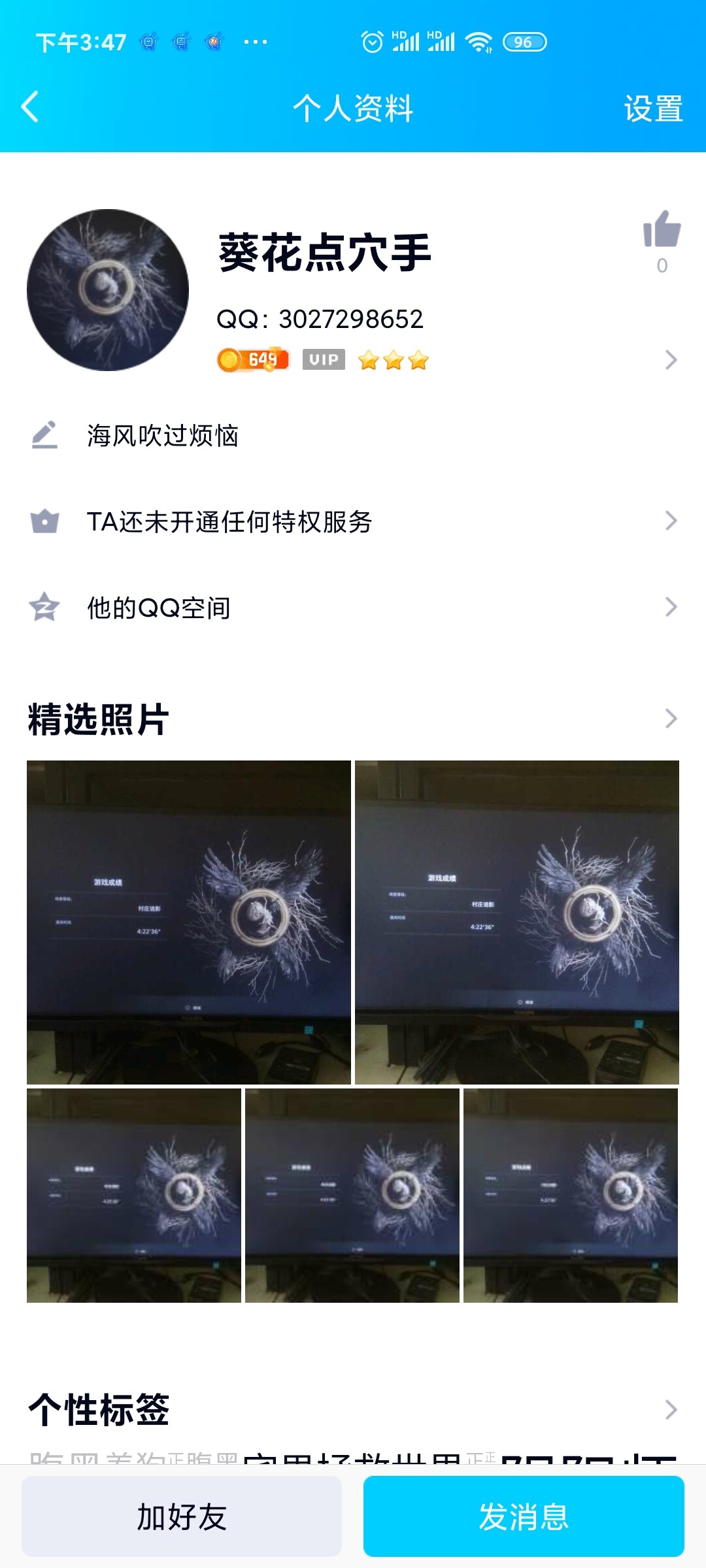Open the middle photo in the small row
Image resolution: width=706 pixels, height=1568 pixels.
pyautogui.click(x=352, y=1196)
